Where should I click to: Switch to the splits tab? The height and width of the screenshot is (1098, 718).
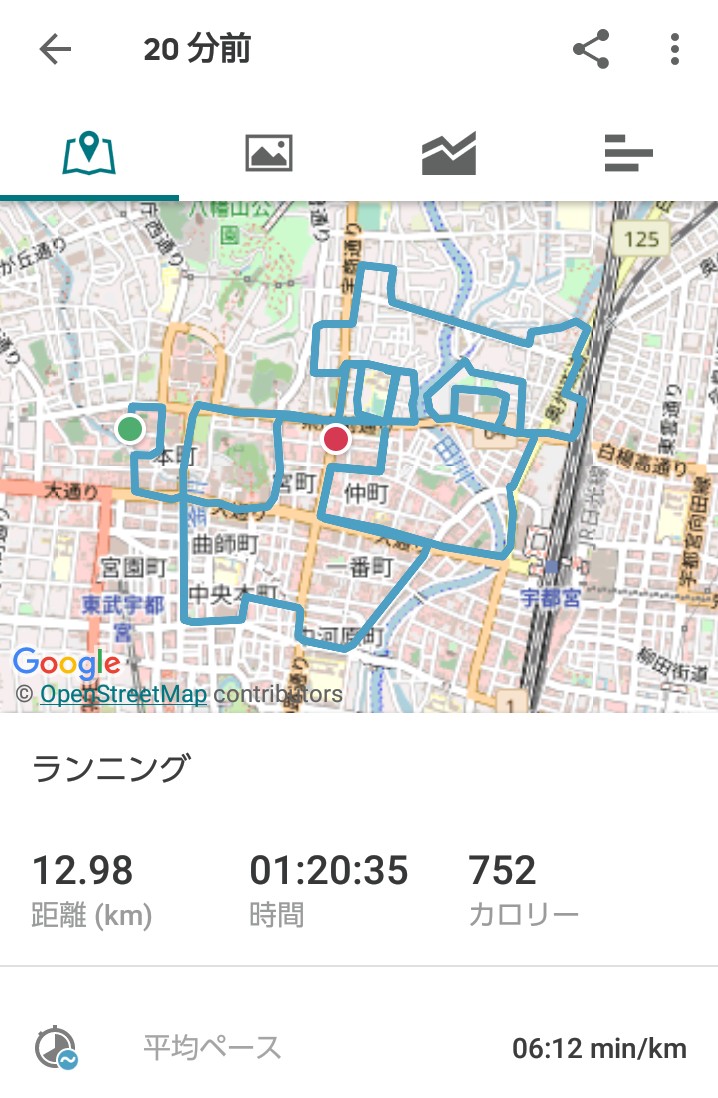628,154
